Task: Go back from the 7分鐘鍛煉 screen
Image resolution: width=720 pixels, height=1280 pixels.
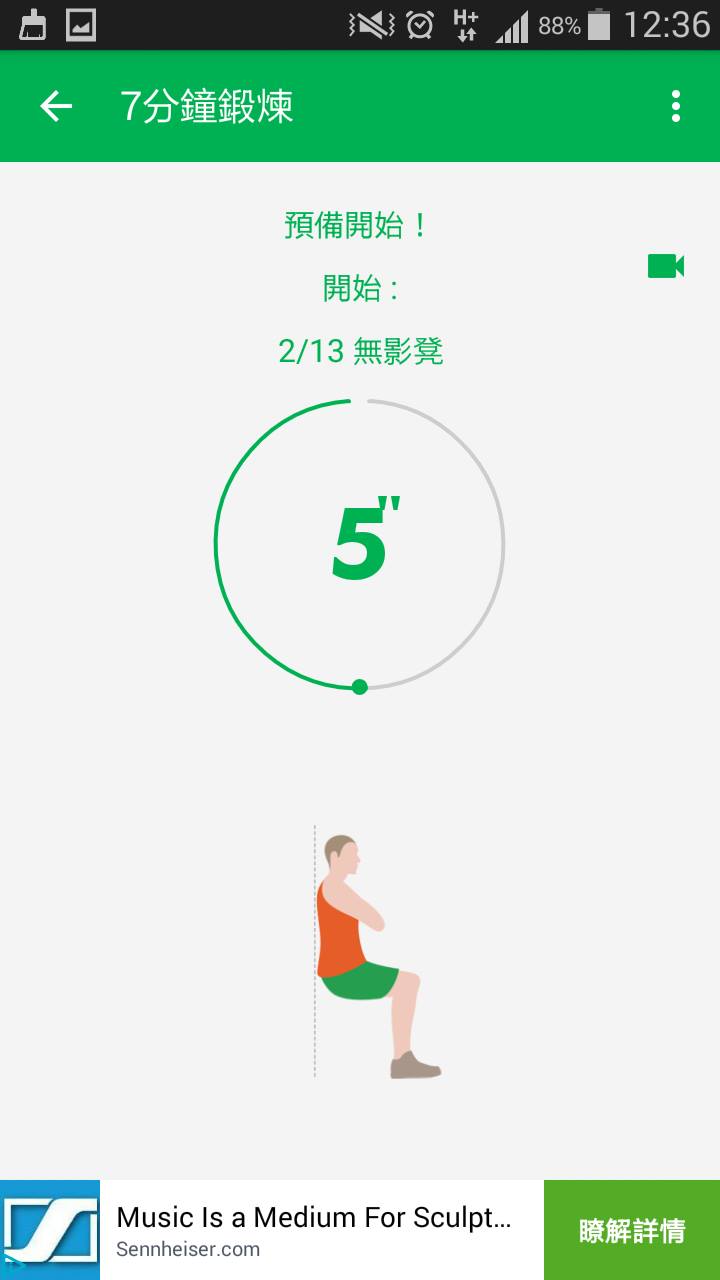Action: pos(56,106)
